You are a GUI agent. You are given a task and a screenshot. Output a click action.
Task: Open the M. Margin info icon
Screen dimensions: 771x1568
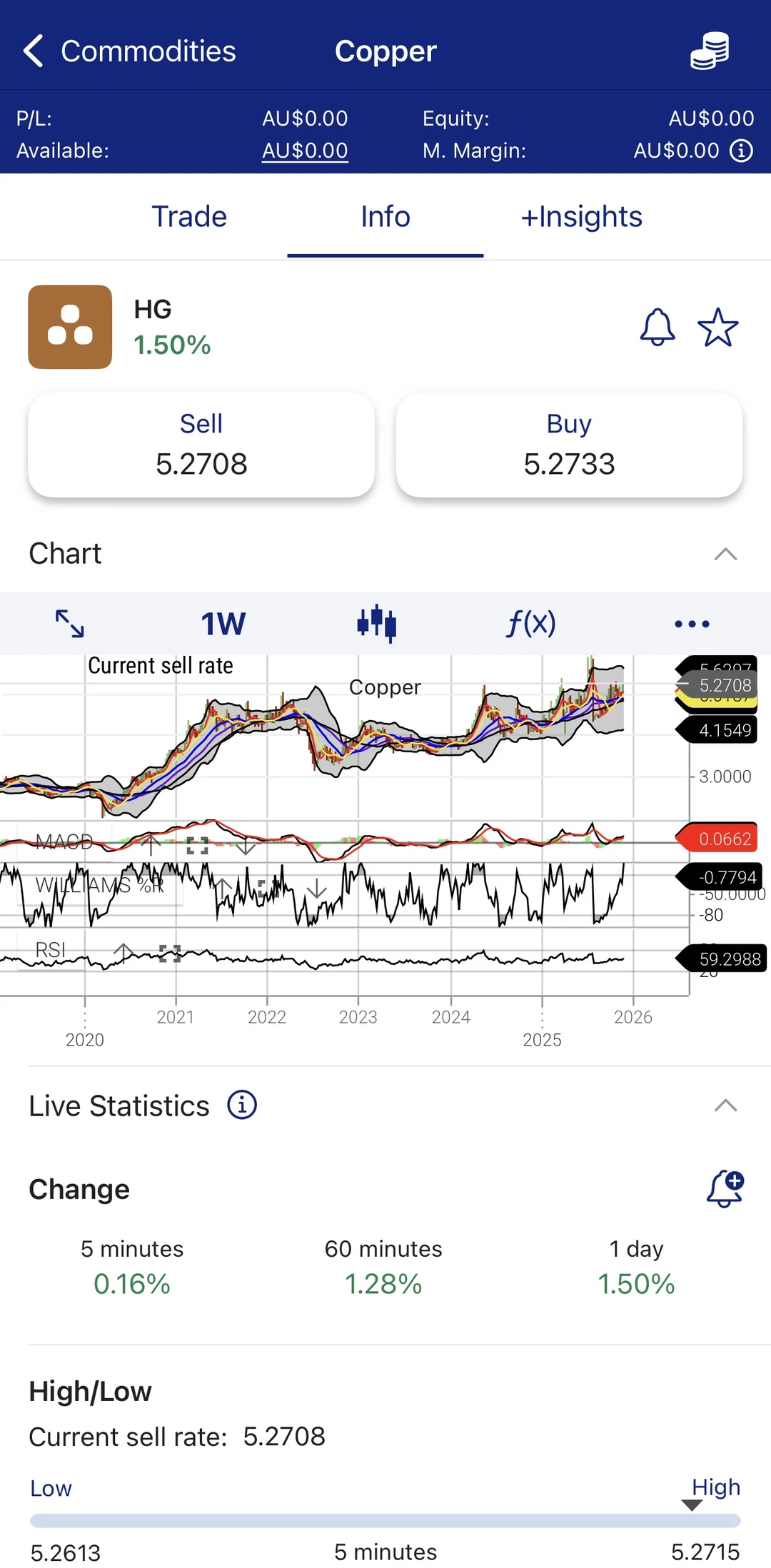pos(742,151)
